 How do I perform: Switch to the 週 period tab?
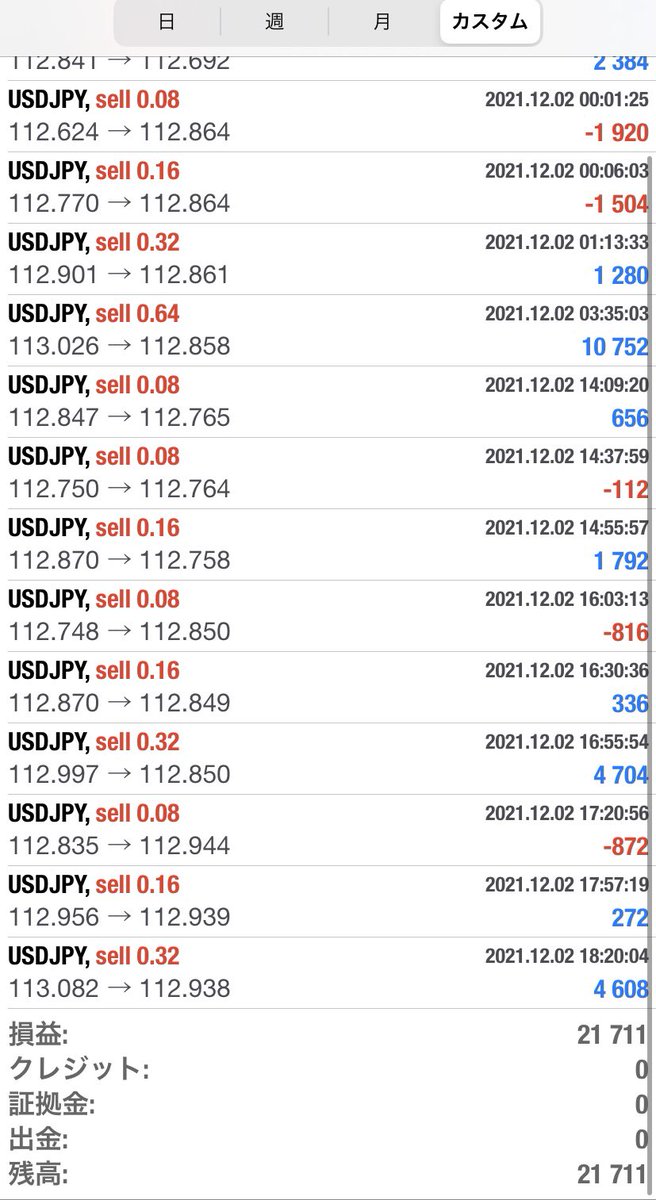pyautogui.click(x=274, y=22)
